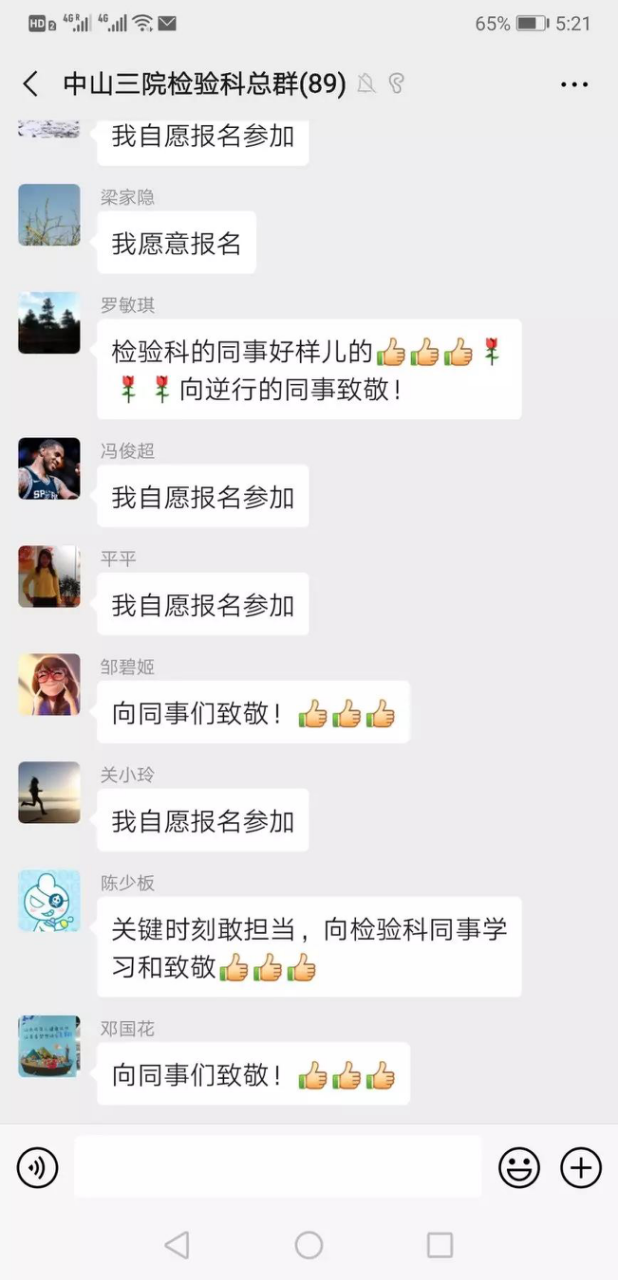View 邹碧姬's profile avatar
Screen dimensions: 618x1280
[49, 685]
